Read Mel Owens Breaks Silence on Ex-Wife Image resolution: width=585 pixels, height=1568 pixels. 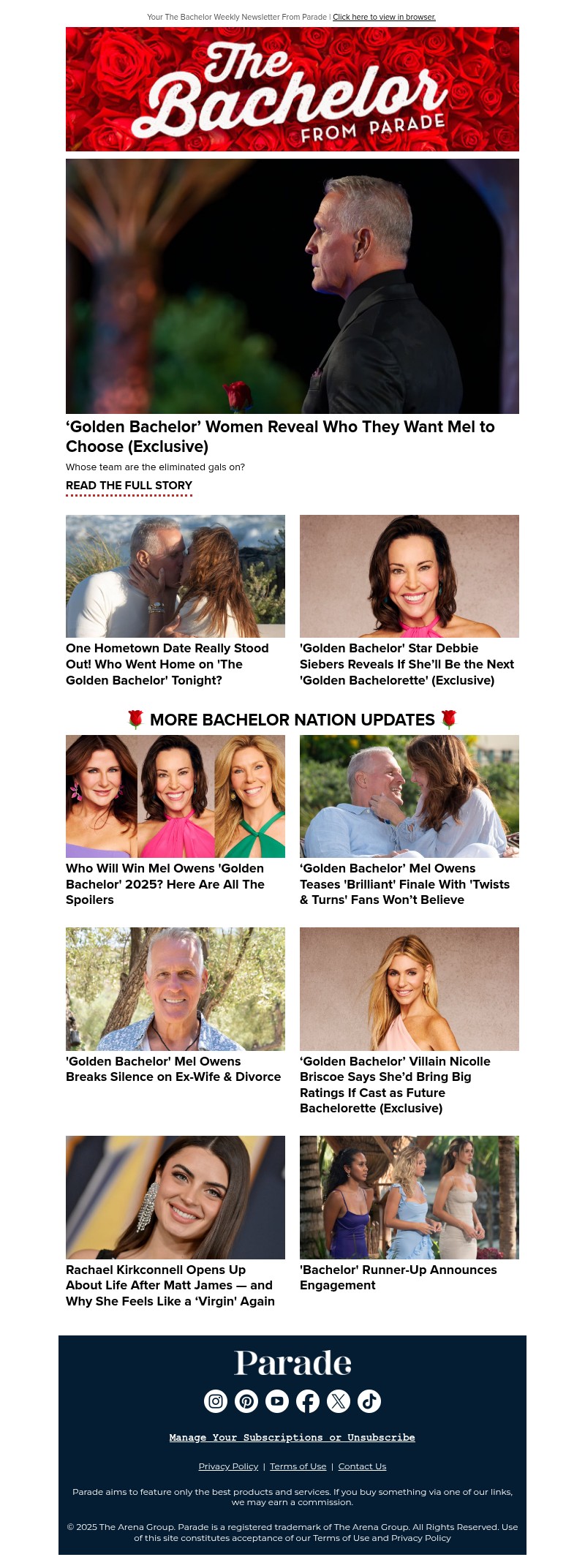point(173,1068)
